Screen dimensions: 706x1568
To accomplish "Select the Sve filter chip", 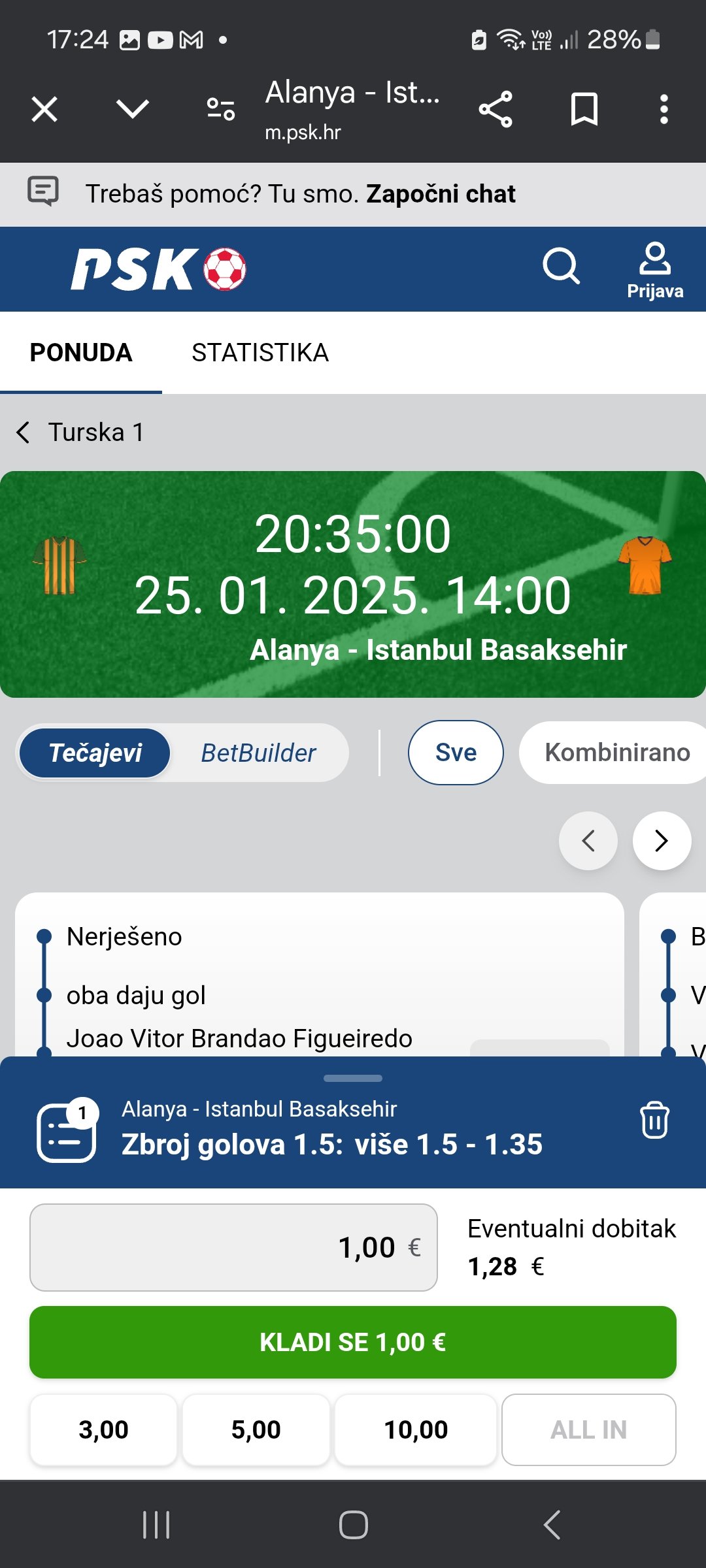I will point(456,753).
